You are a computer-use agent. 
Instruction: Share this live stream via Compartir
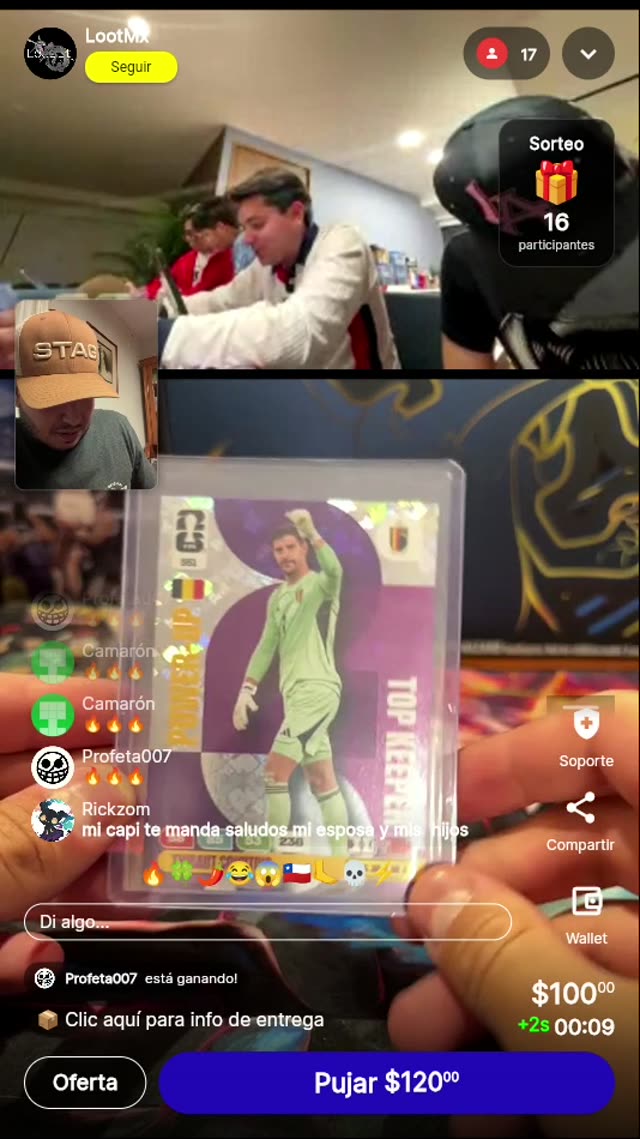tap(580, 820)
